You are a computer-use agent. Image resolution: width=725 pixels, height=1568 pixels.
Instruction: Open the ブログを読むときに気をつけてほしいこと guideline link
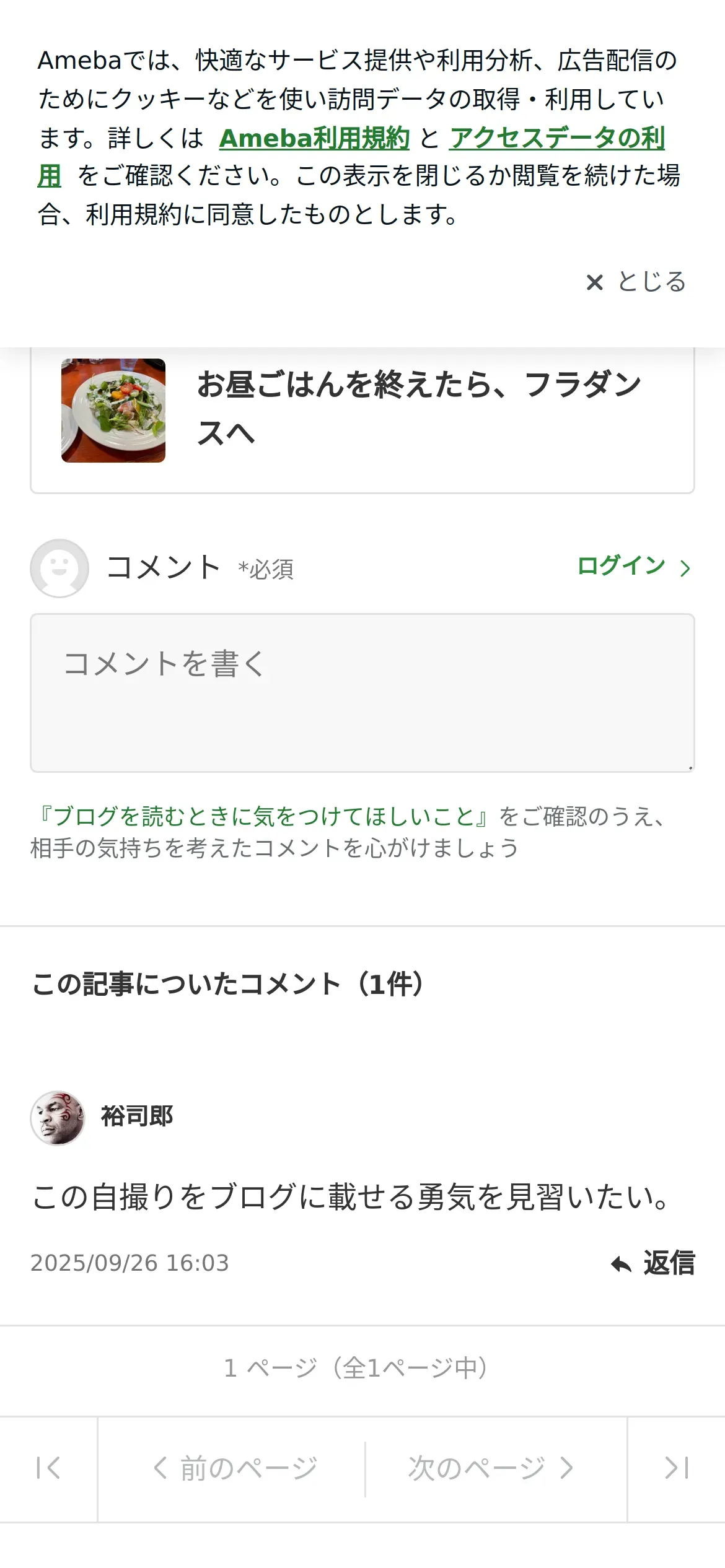click(263, 817)
